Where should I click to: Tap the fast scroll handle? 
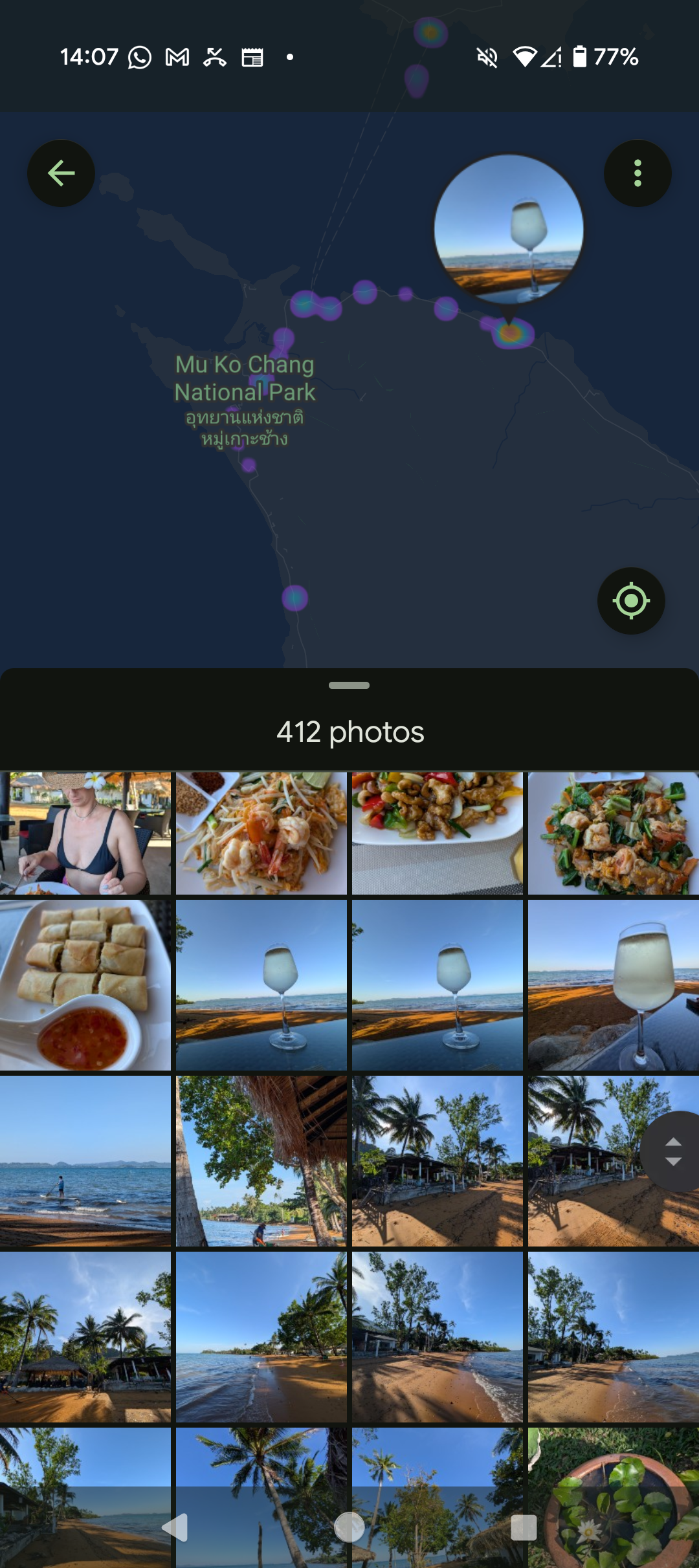[x=673, y=1151]
